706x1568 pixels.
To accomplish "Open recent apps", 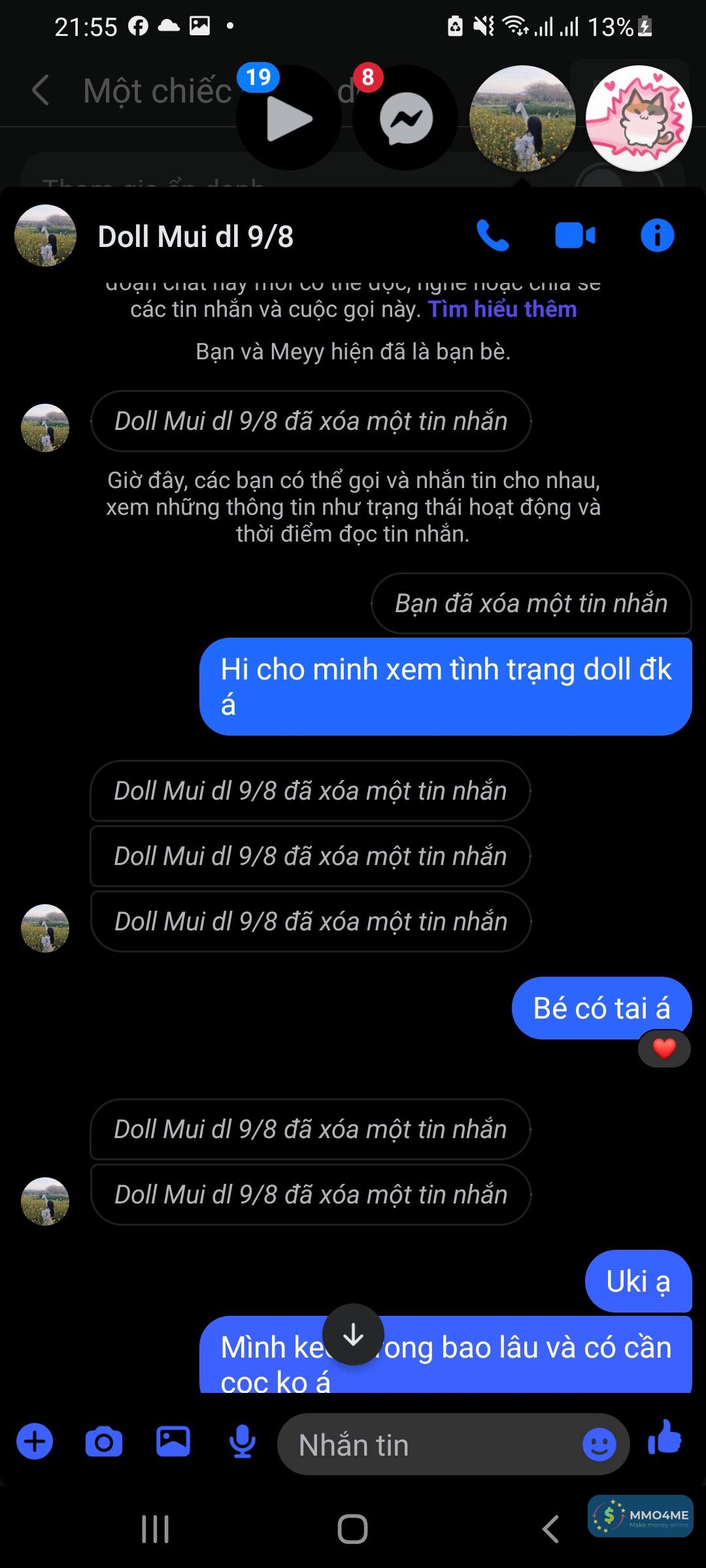I will pos(156,1529).
